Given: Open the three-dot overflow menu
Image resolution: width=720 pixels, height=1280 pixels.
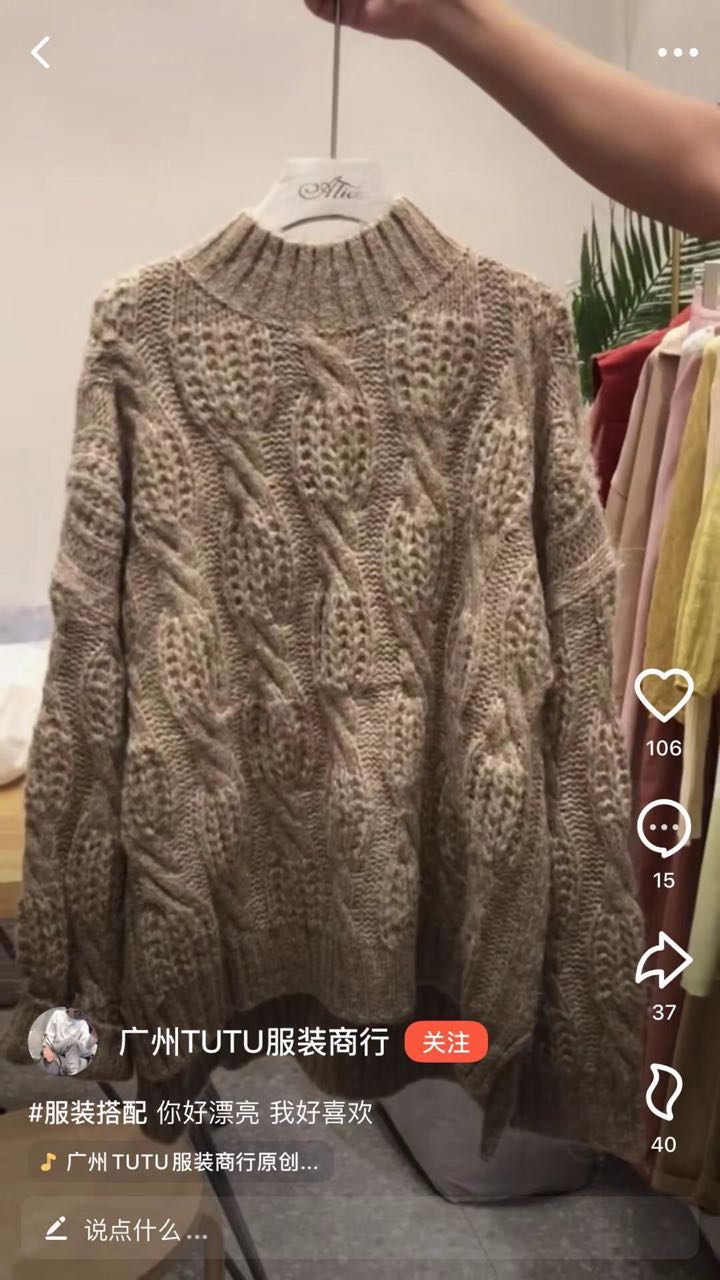Looking at the screenshot, I should pos(677,53).
